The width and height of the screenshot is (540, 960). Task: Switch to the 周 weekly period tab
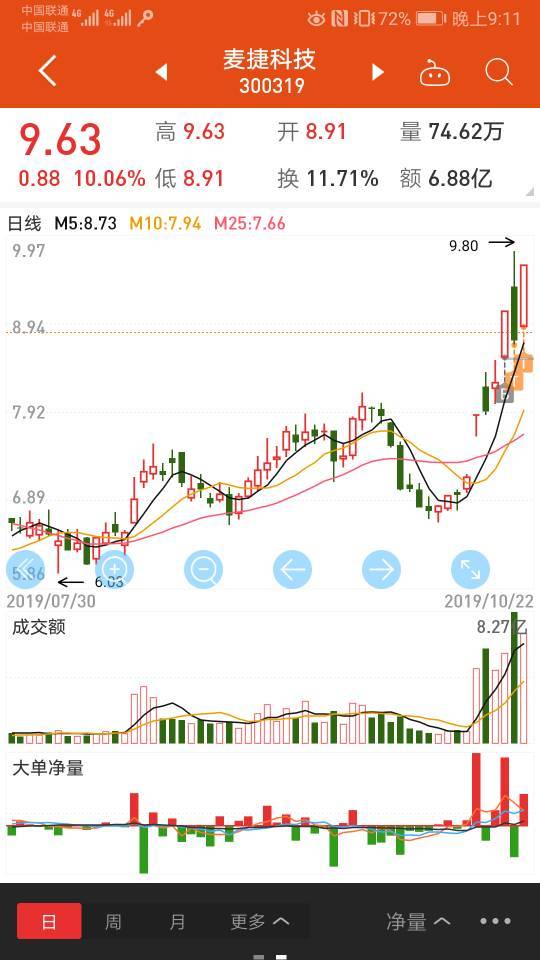[113, 921]
